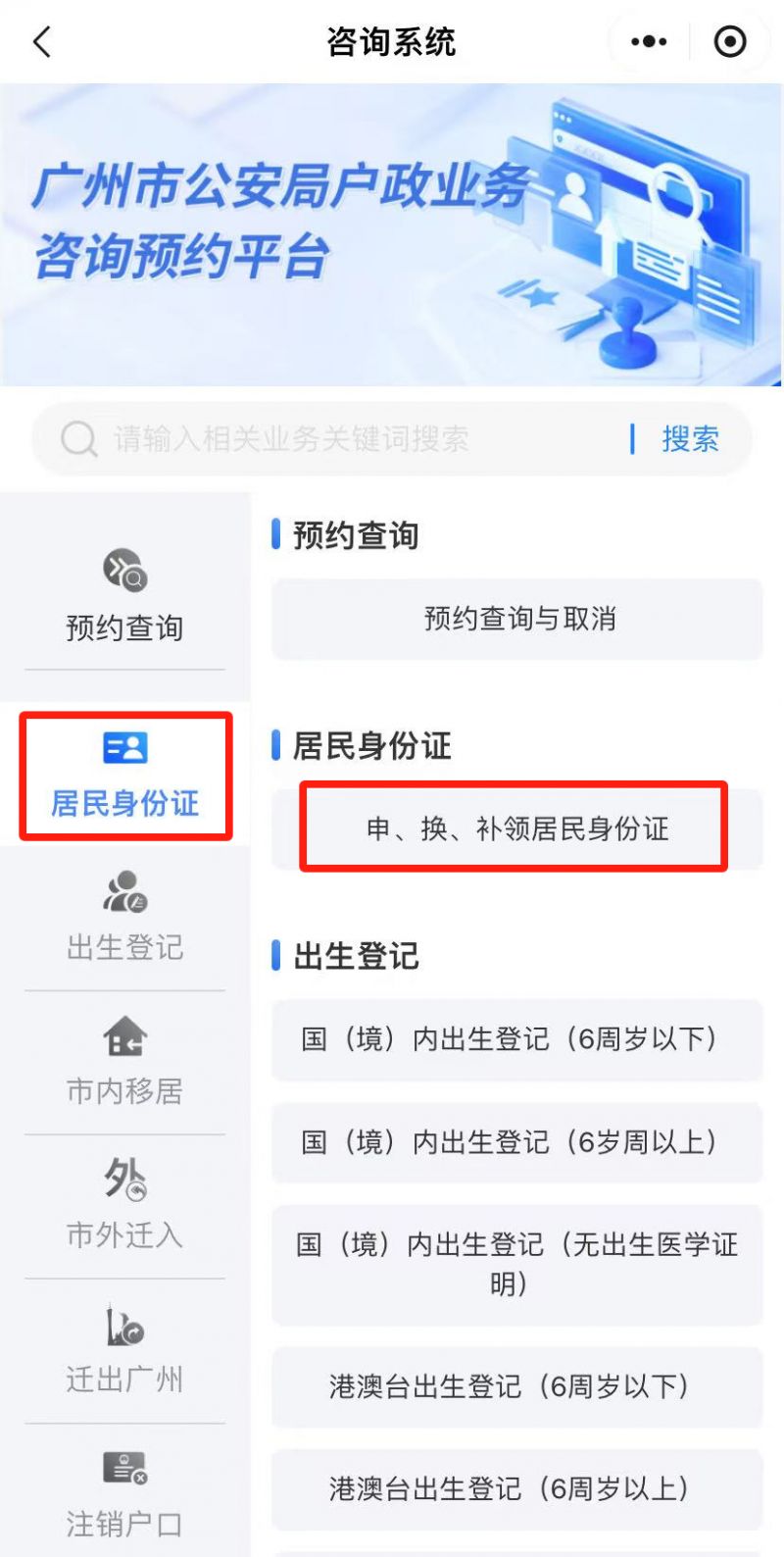Choose 港澳台出生登记（6周岁以下）
This screenshot has height=1557, width=784.
tap(517, 1386)
